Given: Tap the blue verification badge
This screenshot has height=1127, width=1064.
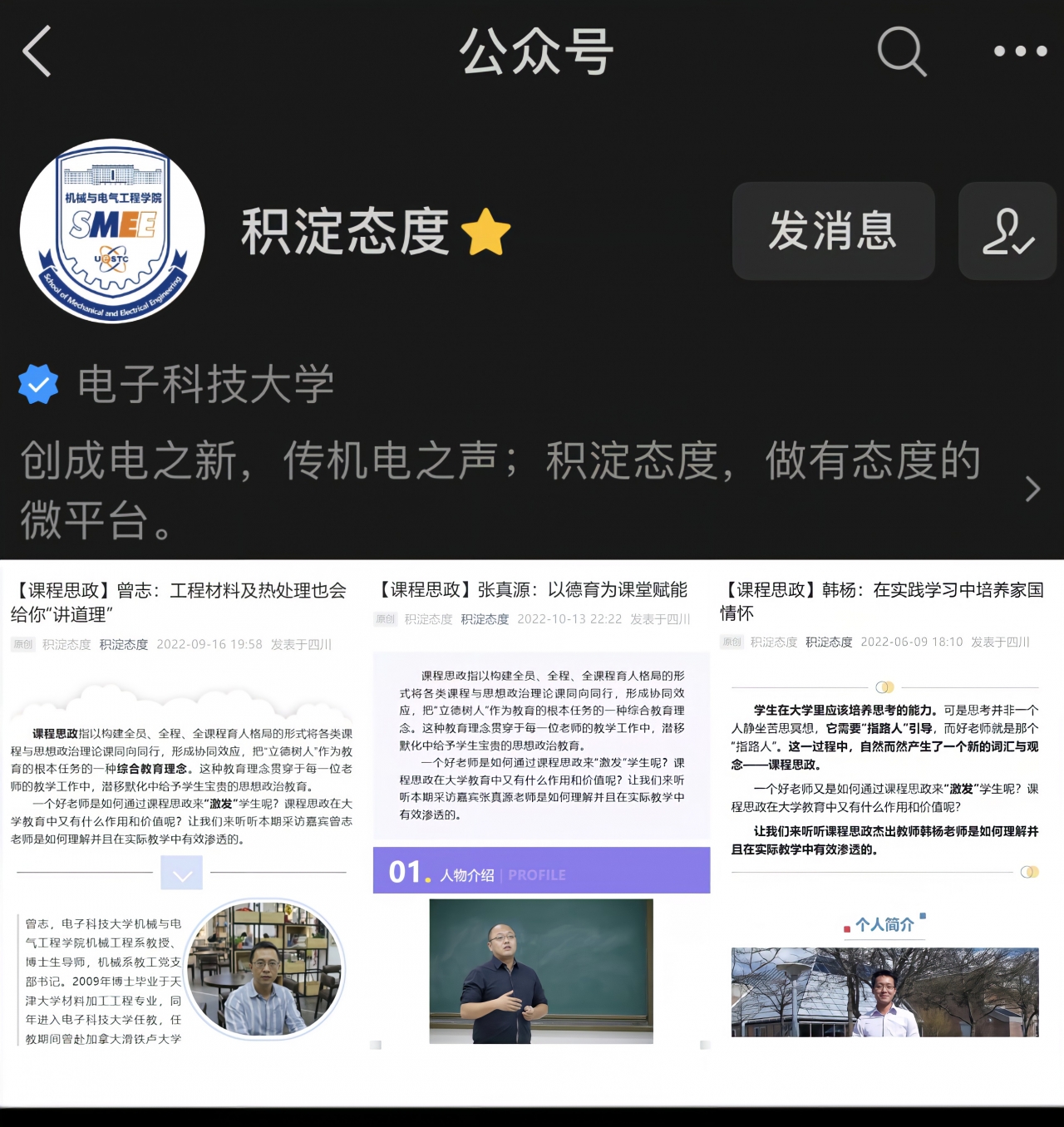Looking at the screenshot, I should [37, 384].
